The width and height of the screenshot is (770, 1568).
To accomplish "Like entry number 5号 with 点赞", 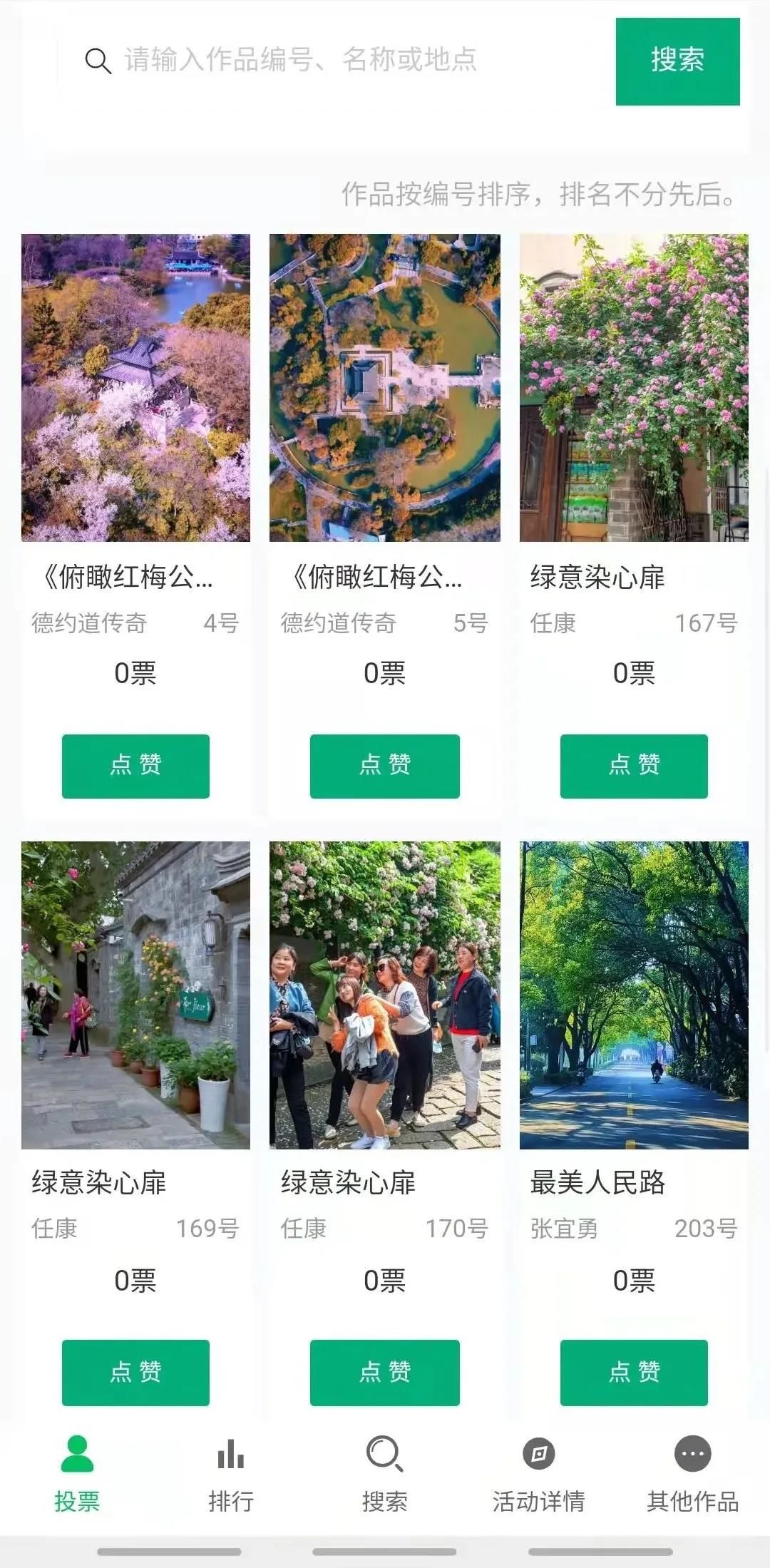I will [384, 766].
